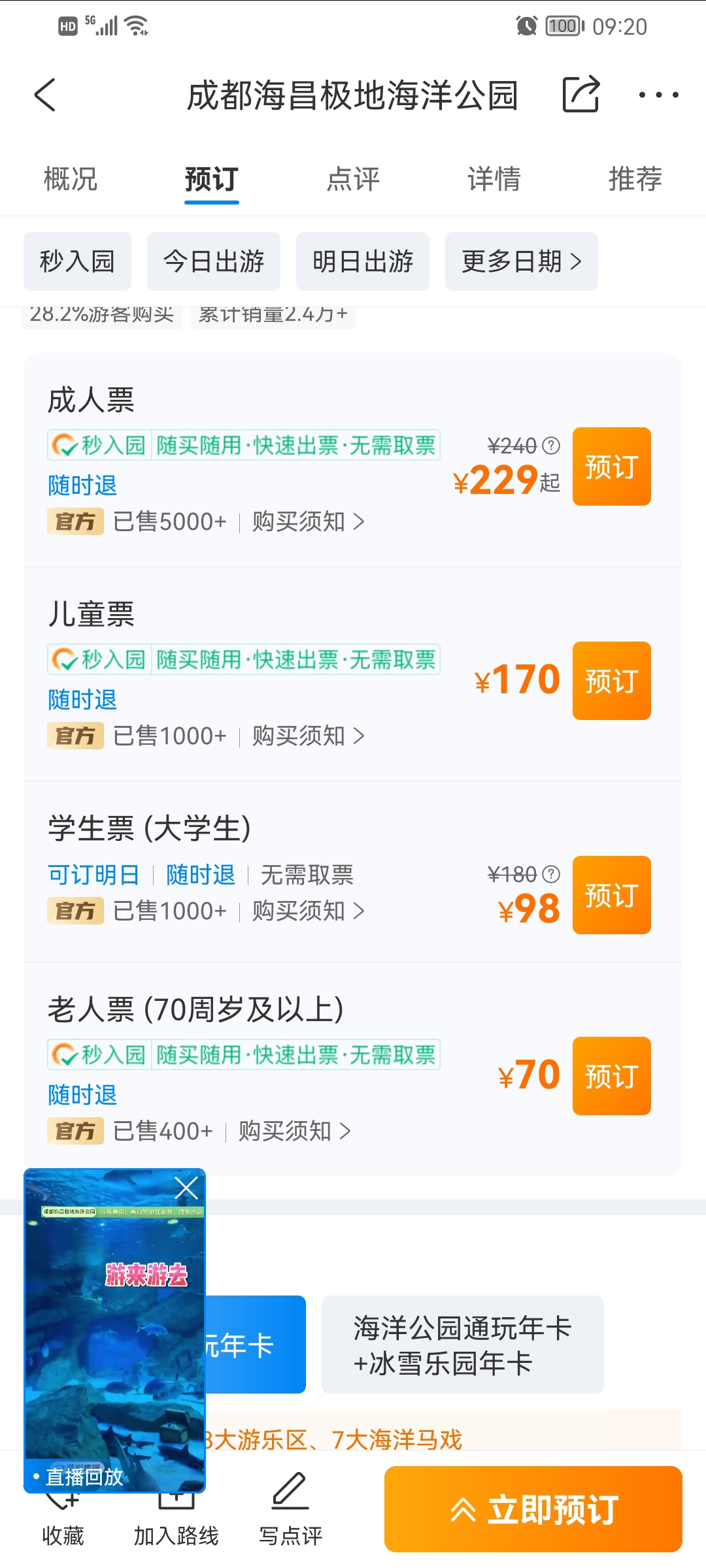
Task: Open 更多日期 date picker
Action: pos(522,261)
